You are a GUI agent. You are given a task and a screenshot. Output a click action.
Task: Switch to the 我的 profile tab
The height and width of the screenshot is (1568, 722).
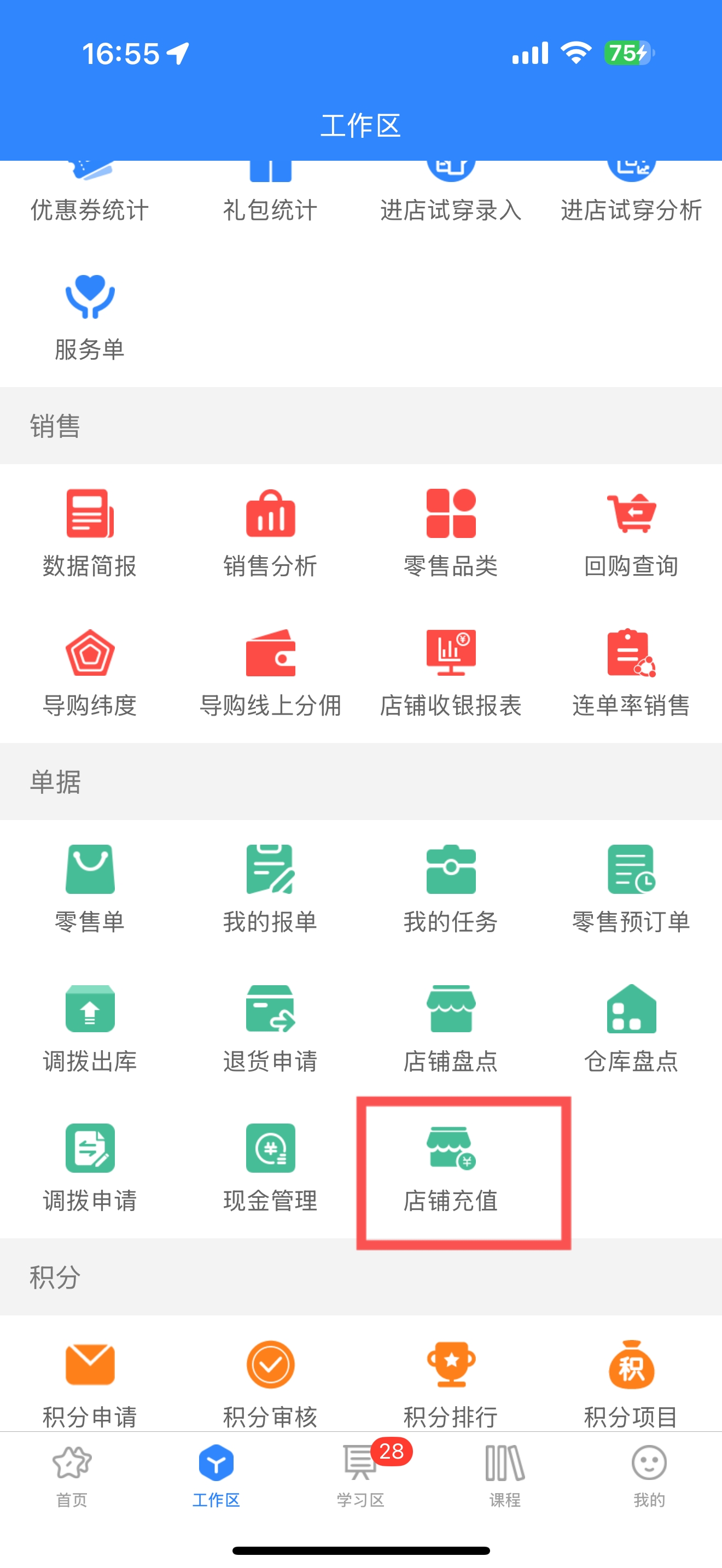pyautogui.click(x=649, y=1476)
